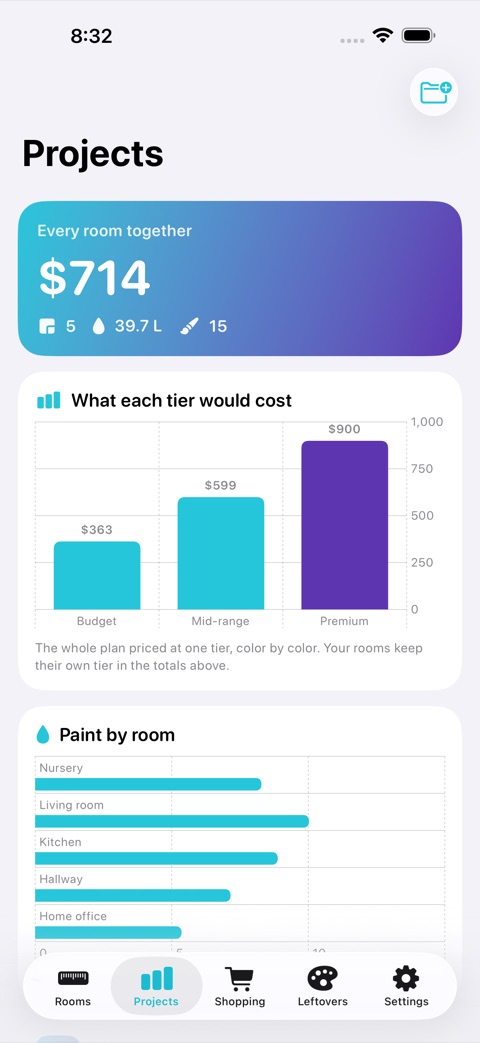Switch to the Rooms tab

point(73,986)
